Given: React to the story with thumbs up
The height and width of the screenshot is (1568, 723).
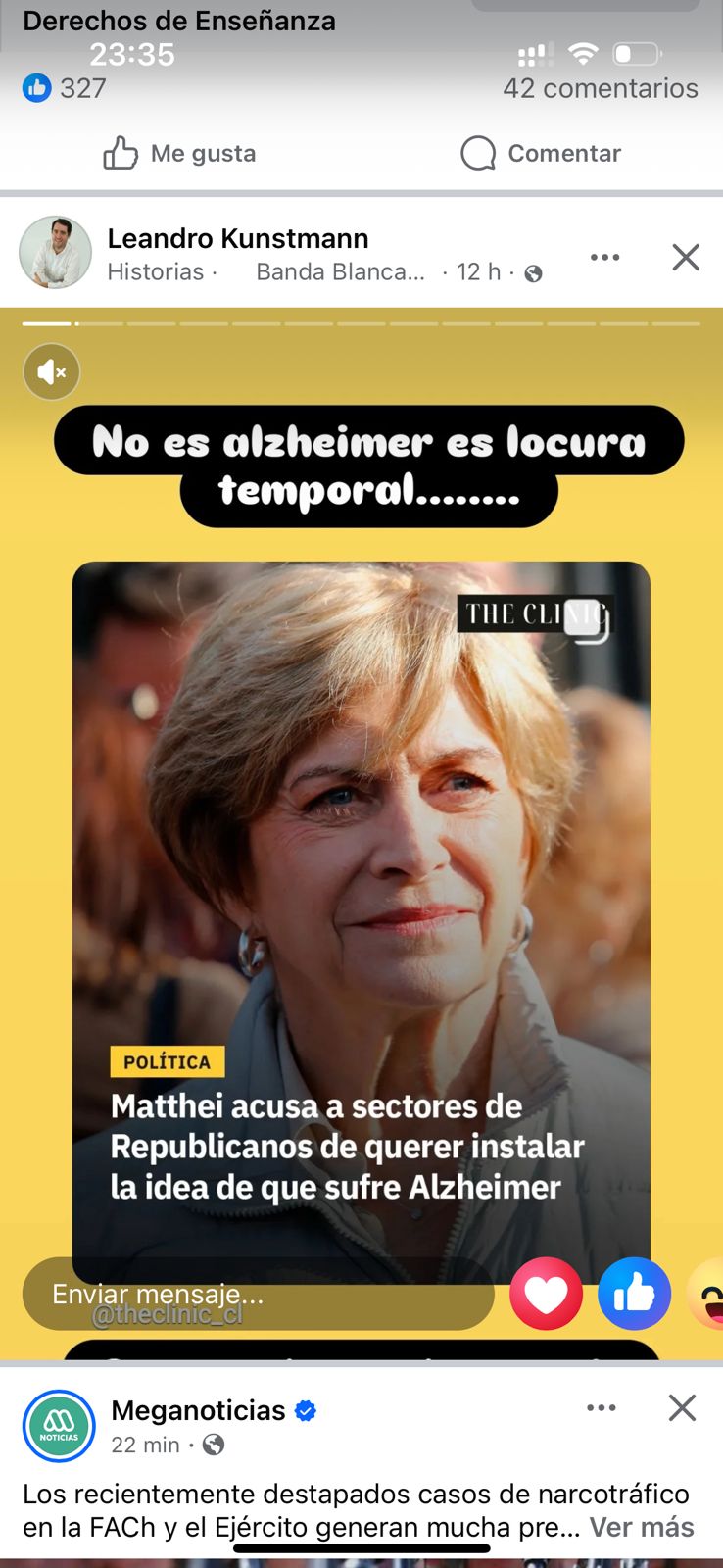Looking at the screenshot, I should [634, 1294].
